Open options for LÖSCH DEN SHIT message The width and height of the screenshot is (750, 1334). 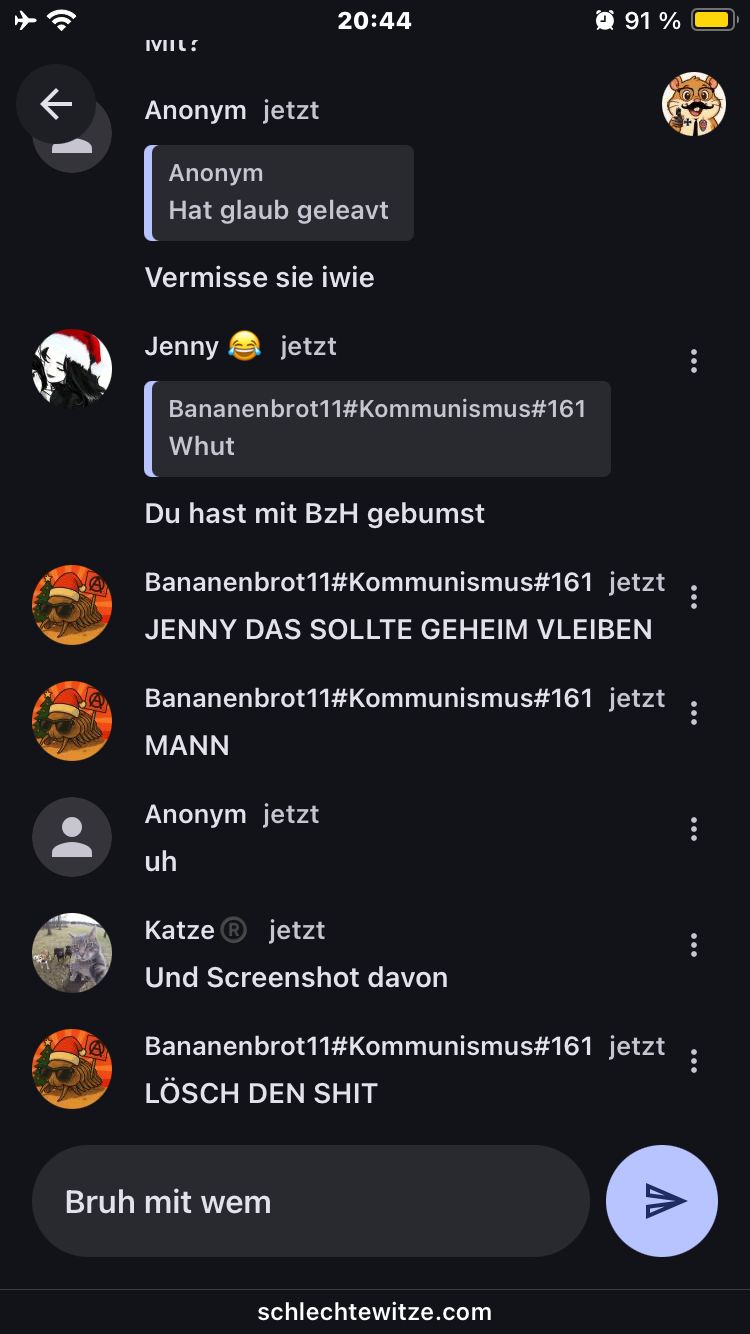[694, 1061]
